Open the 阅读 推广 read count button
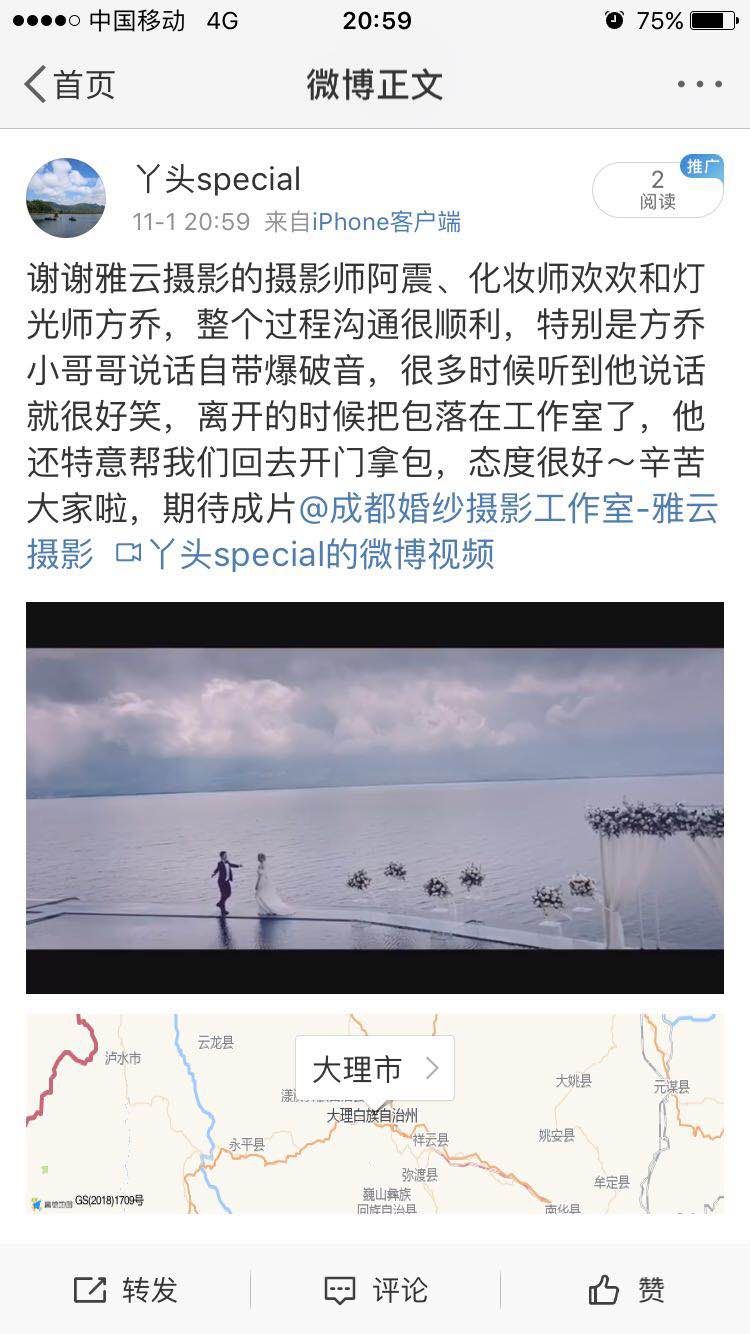Viewport: 750px width, 1334px height. pos(657,189)
